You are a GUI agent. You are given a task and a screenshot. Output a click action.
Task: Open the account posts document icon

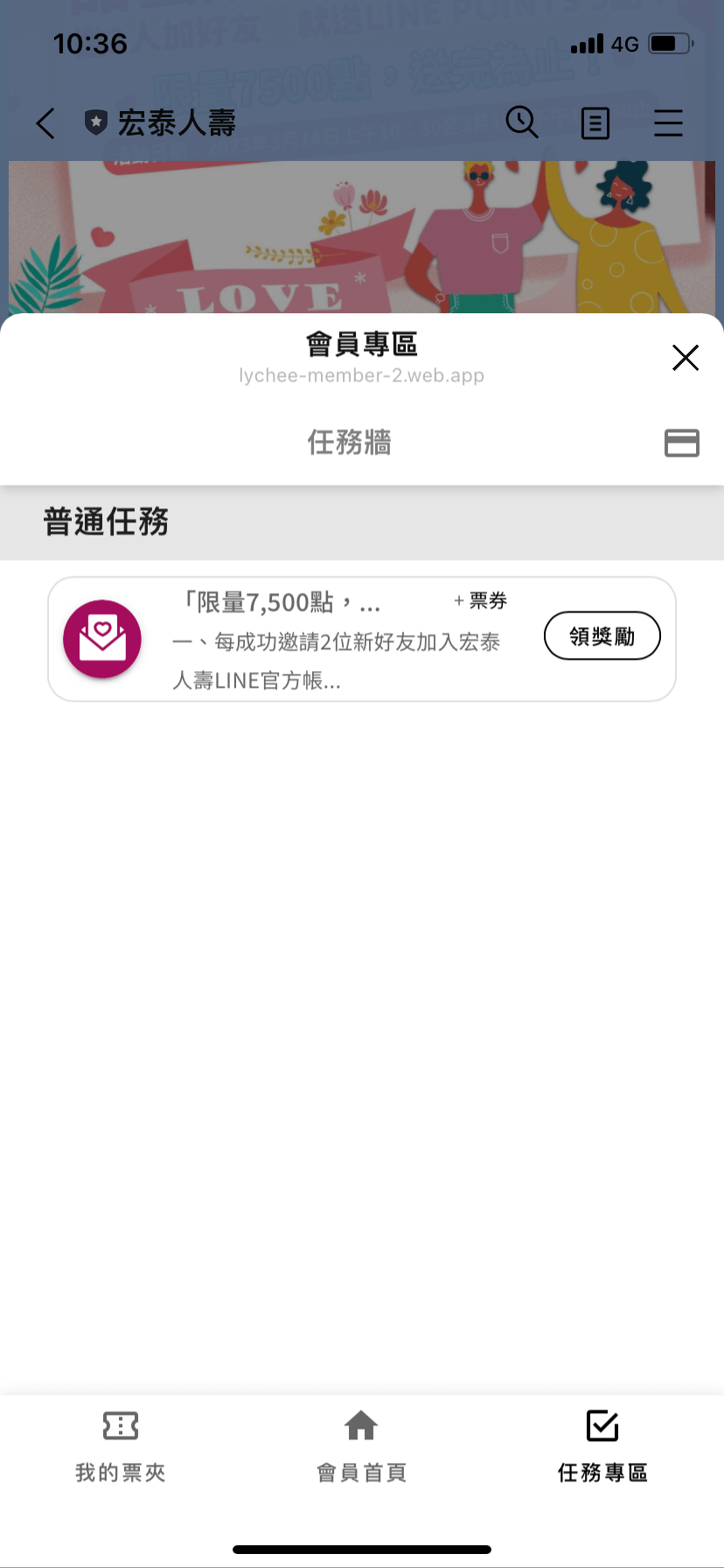(595, 122)
